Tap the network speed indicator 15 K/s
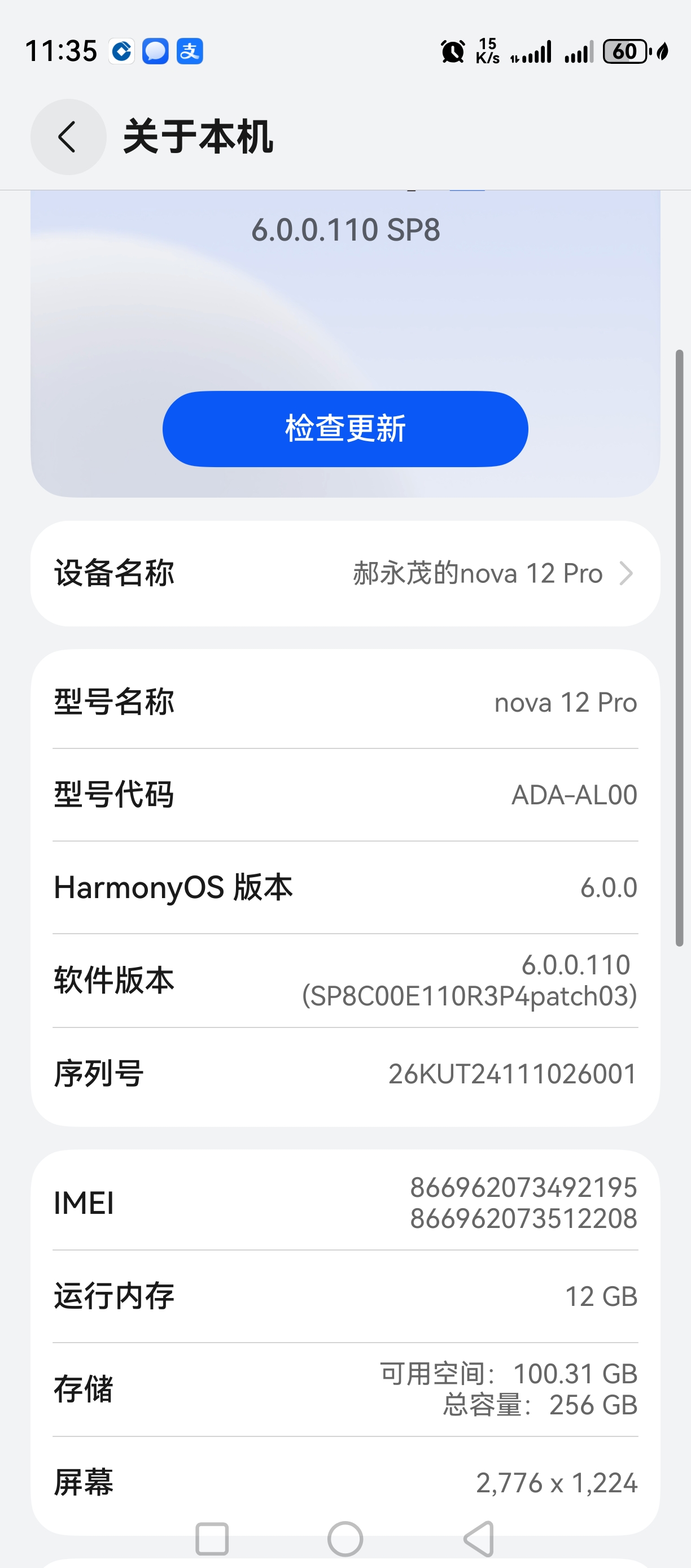This screenshot has height=1568, width=691. click(488, 51)
